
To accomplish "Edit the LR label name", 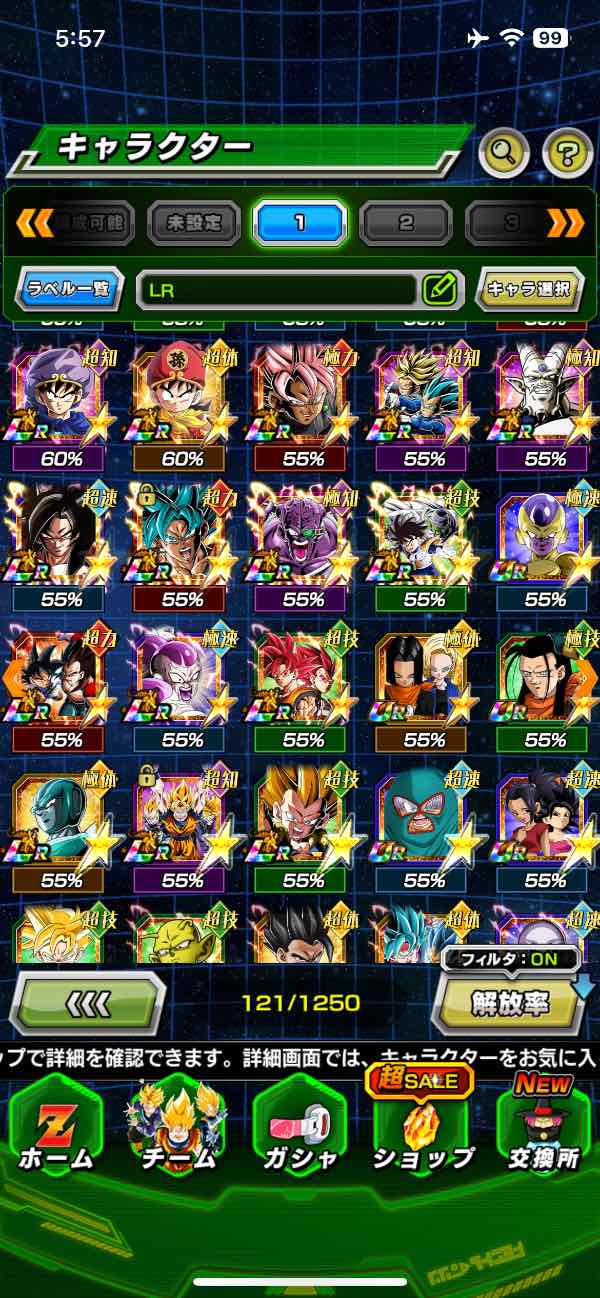I will 439,290.
